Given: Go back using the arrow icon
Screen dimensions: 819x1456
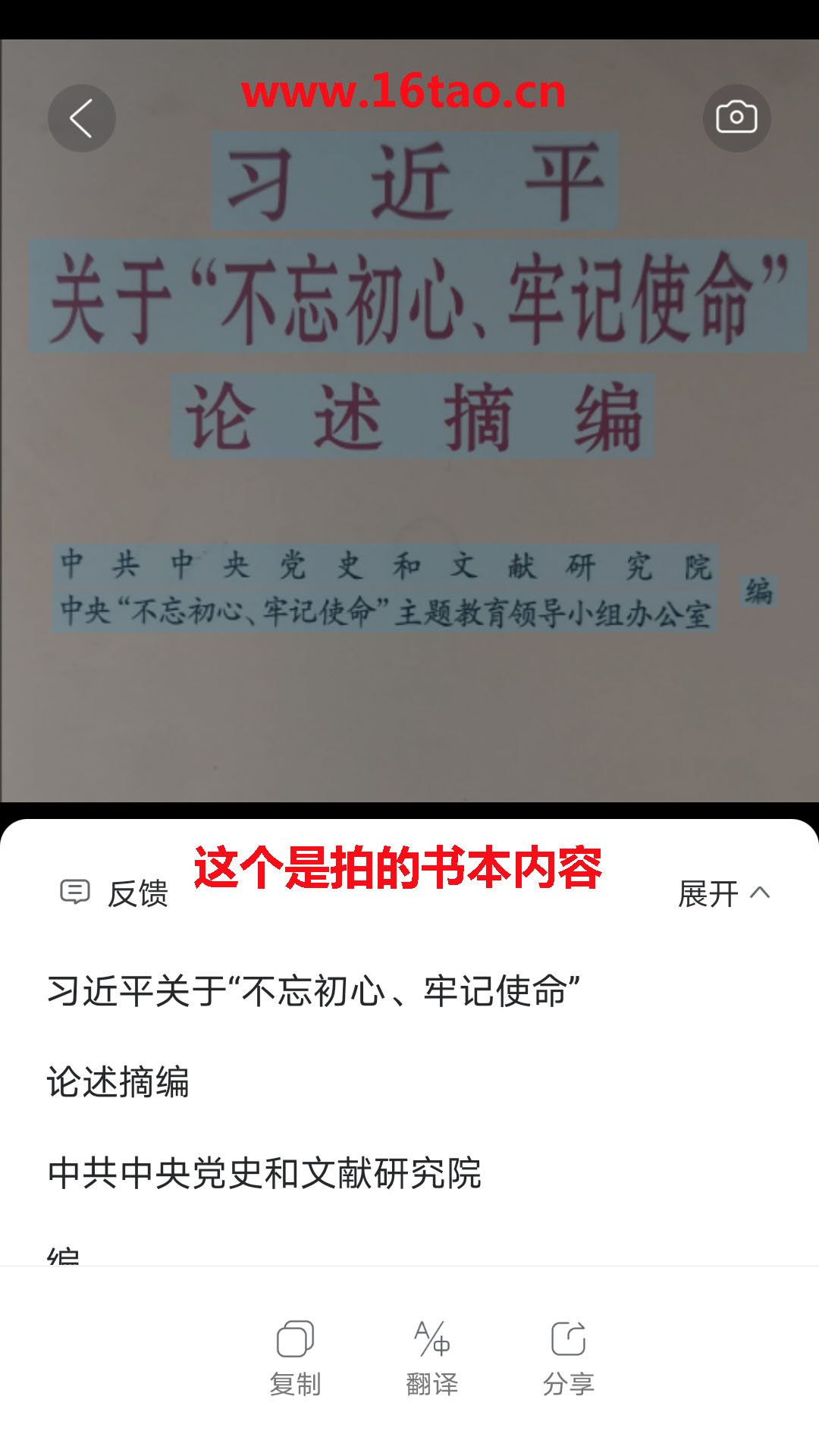Looking at the screenshot, I should coord(82,118).
